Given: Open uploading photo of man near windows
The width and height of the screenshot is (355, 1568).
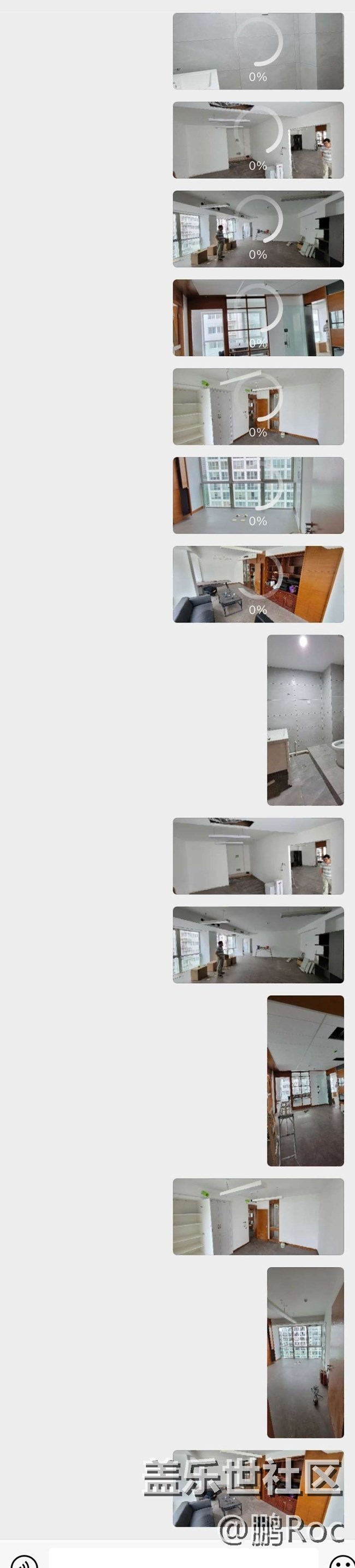Looking at the screenshot, I should [258, 229].
